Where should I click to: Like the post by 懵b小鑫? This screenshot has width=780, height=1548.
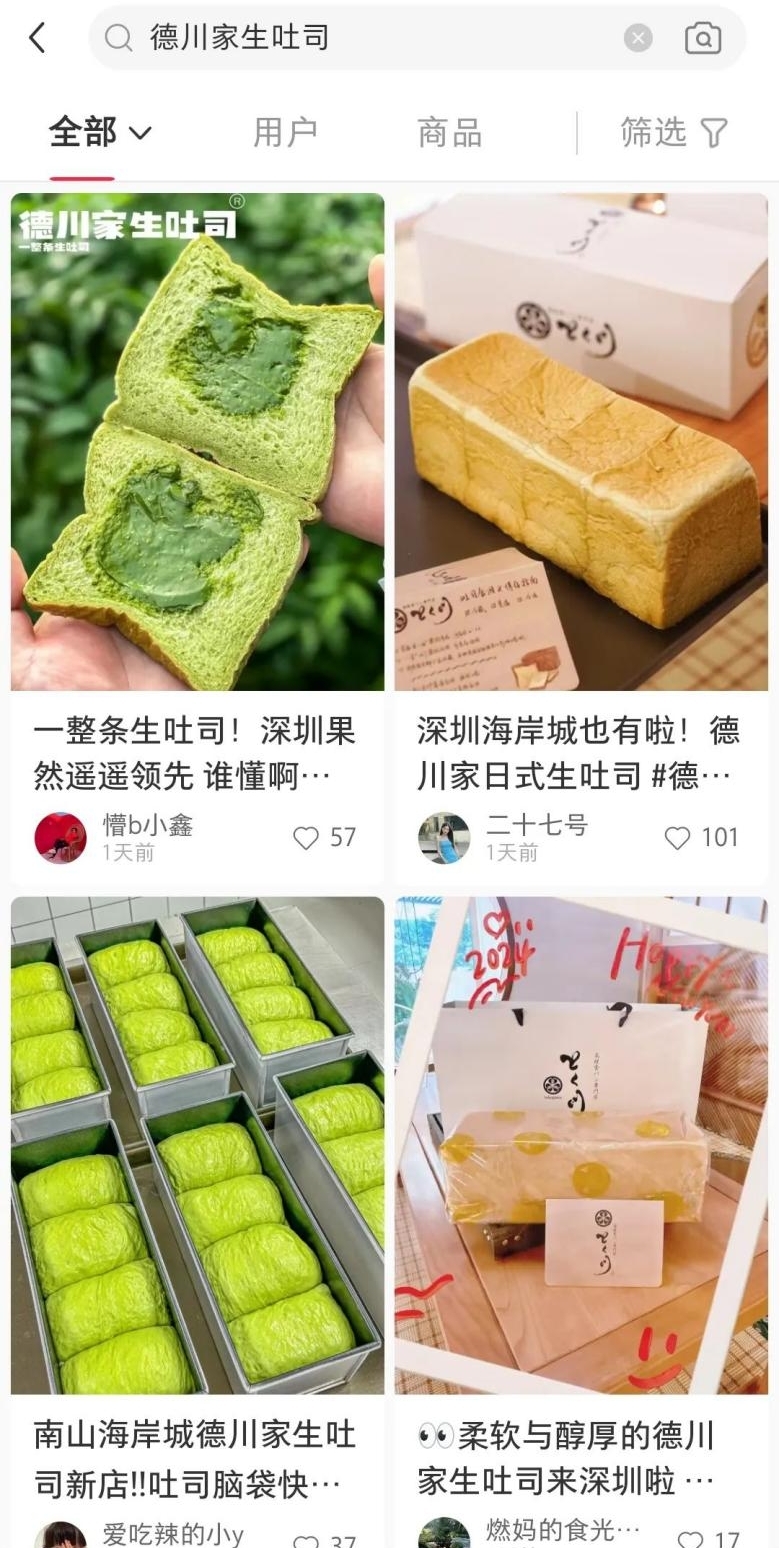click(x=324, y=838)
